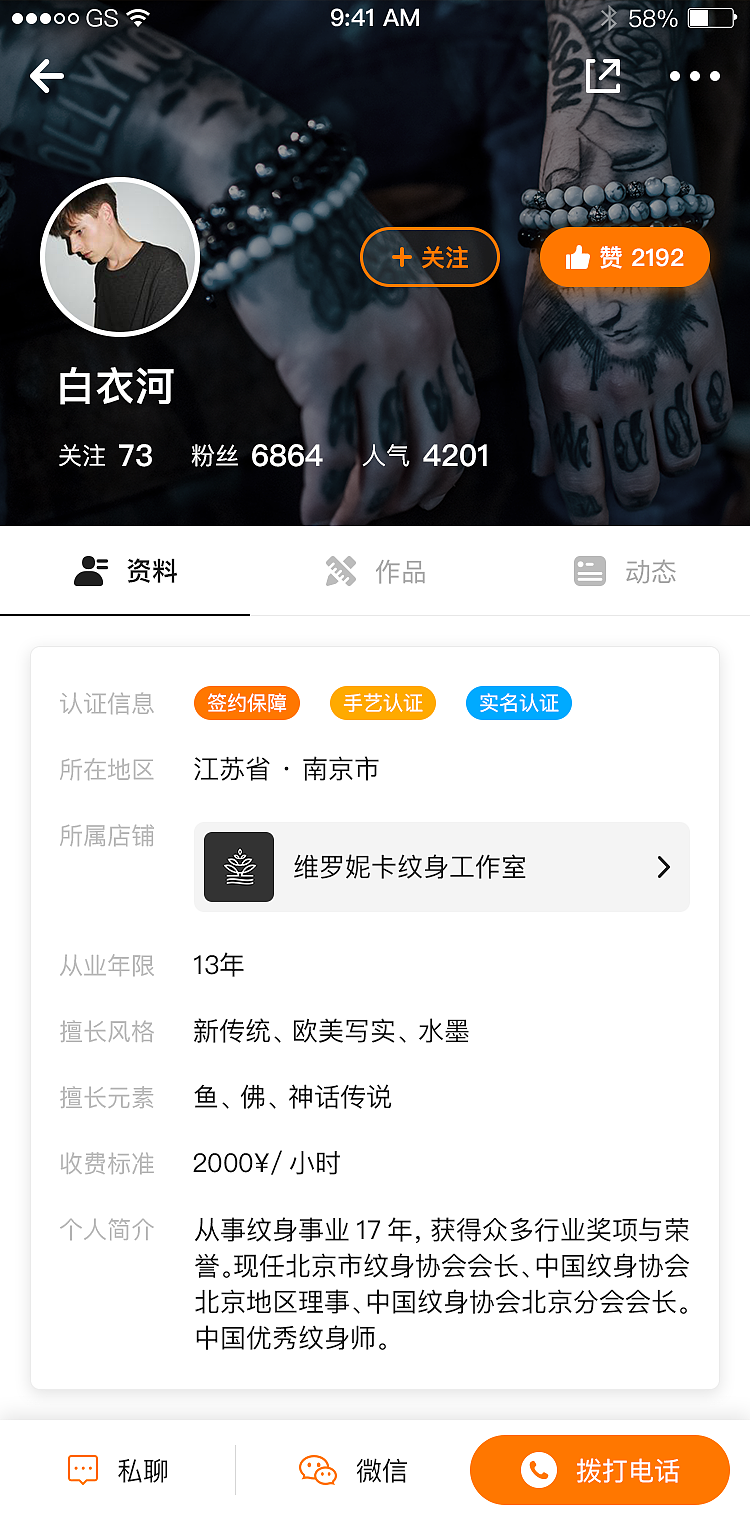This screenshot has width=750, height=1520.
Task: Go back using the arrow icon
Action: click(46, 76)
